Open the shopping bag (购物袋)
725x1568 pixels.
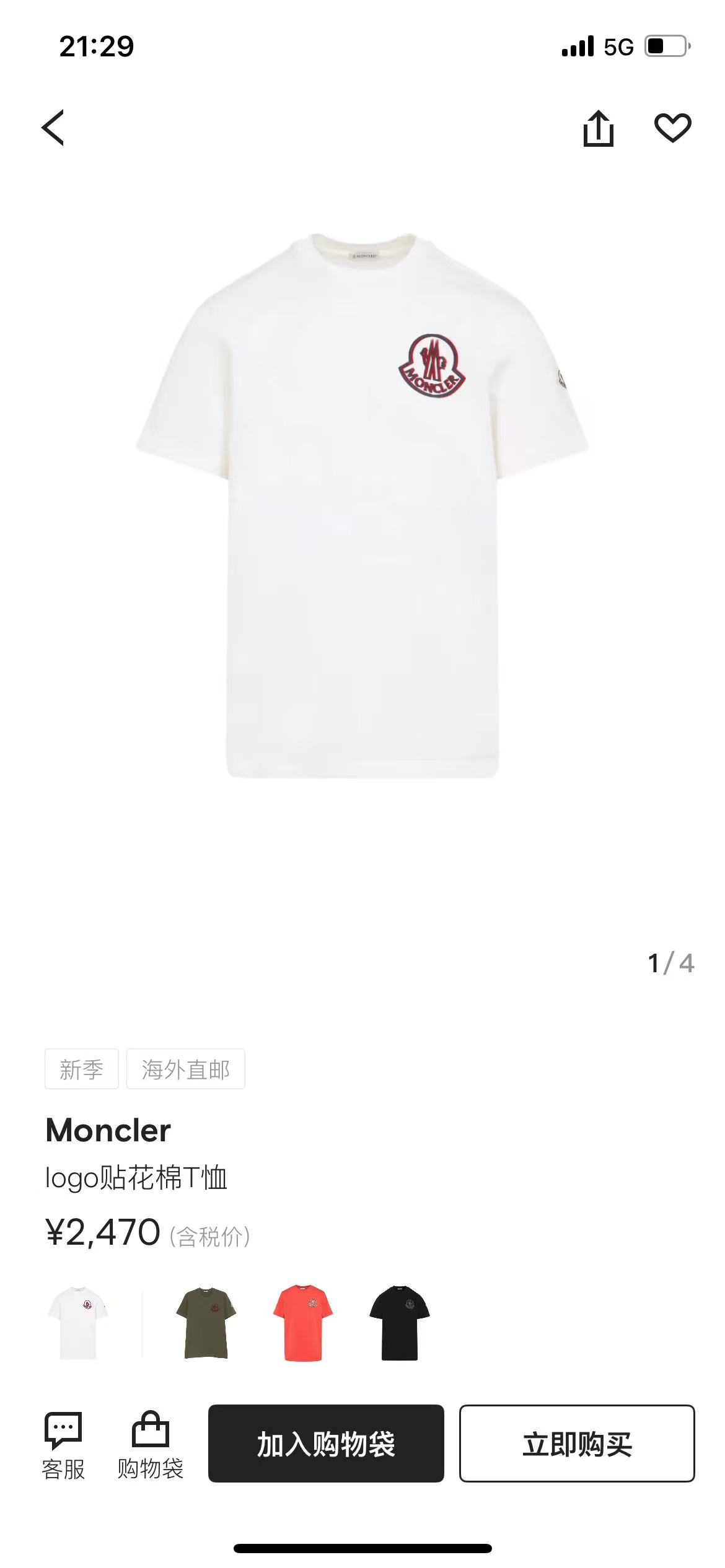coord(151,1445)
